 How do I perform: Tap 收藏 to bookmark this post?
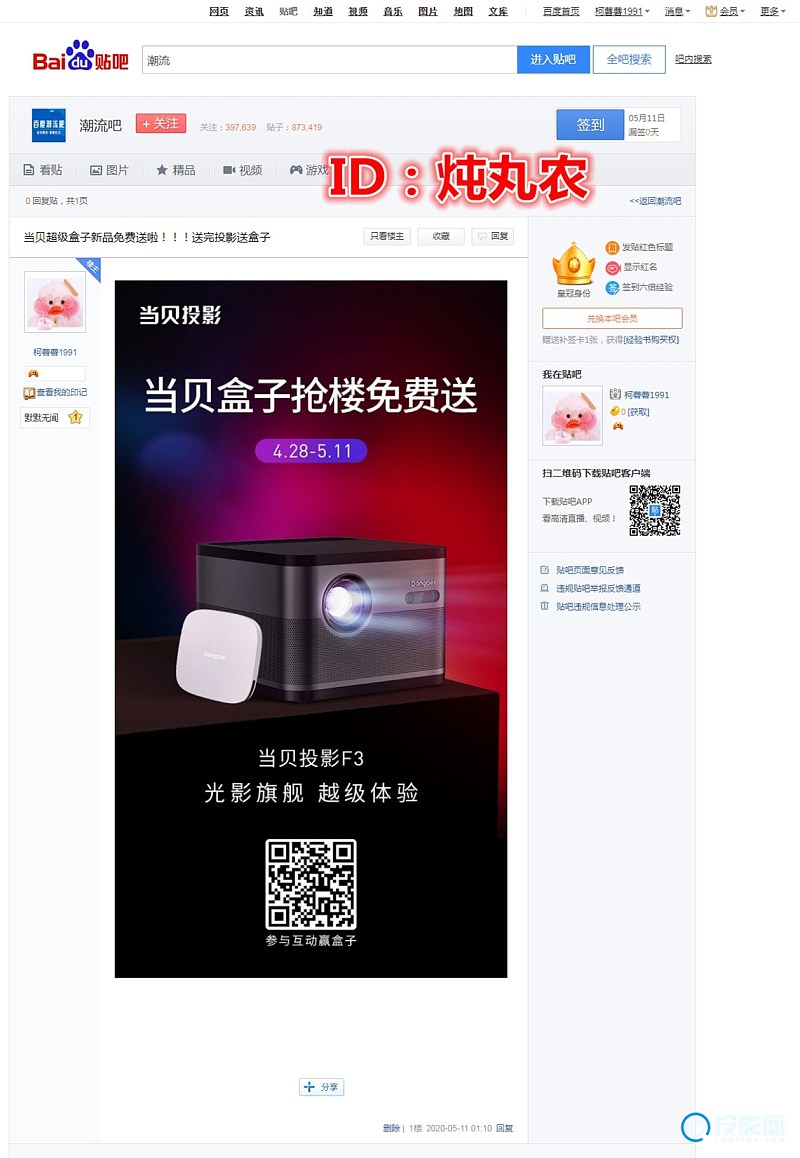tap(440, 237)
